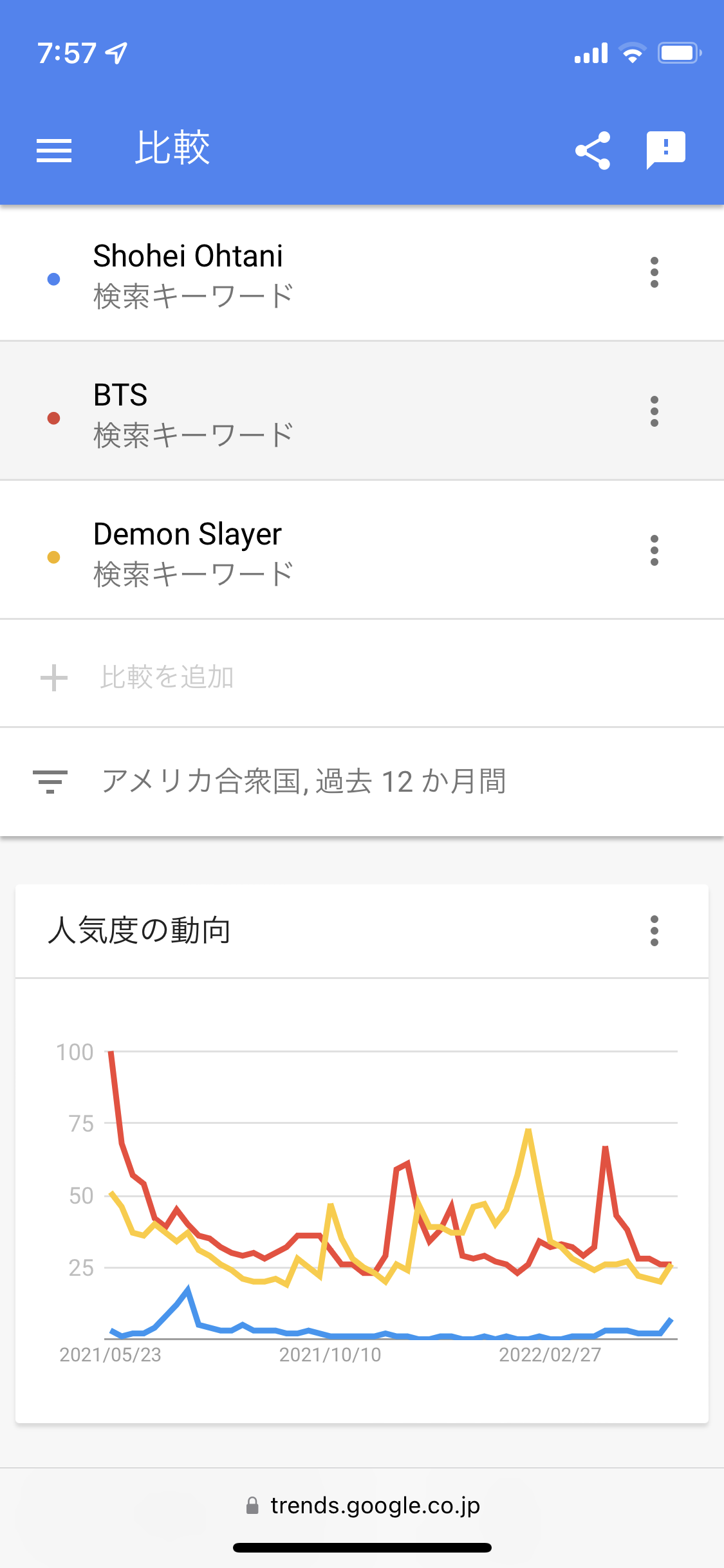Open options for Shohei Ohtani term
724x1568 pixels.
click(x=654, y=273)
